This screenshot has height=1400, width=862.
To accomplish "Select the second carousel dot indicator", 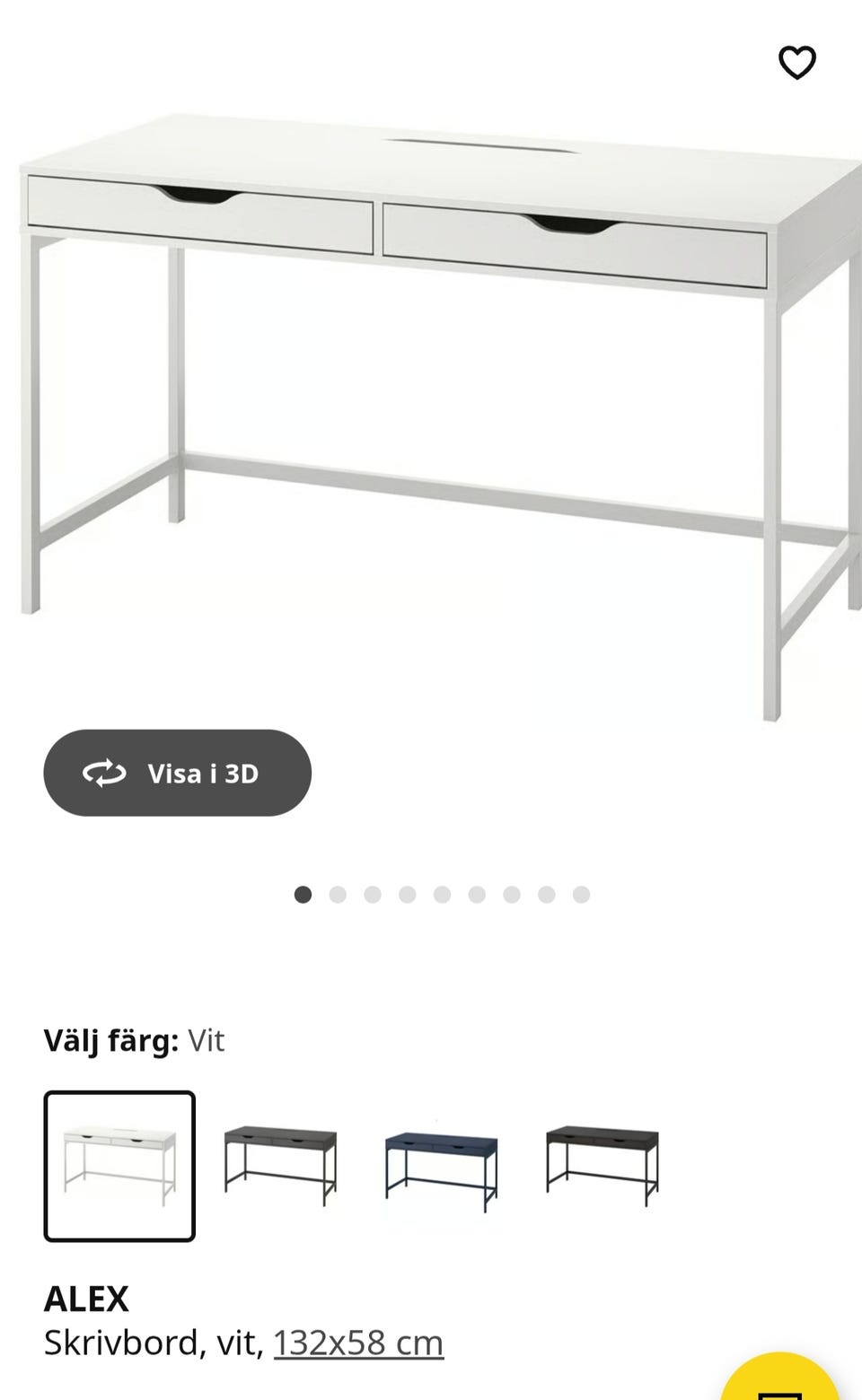I will (338, 894).
